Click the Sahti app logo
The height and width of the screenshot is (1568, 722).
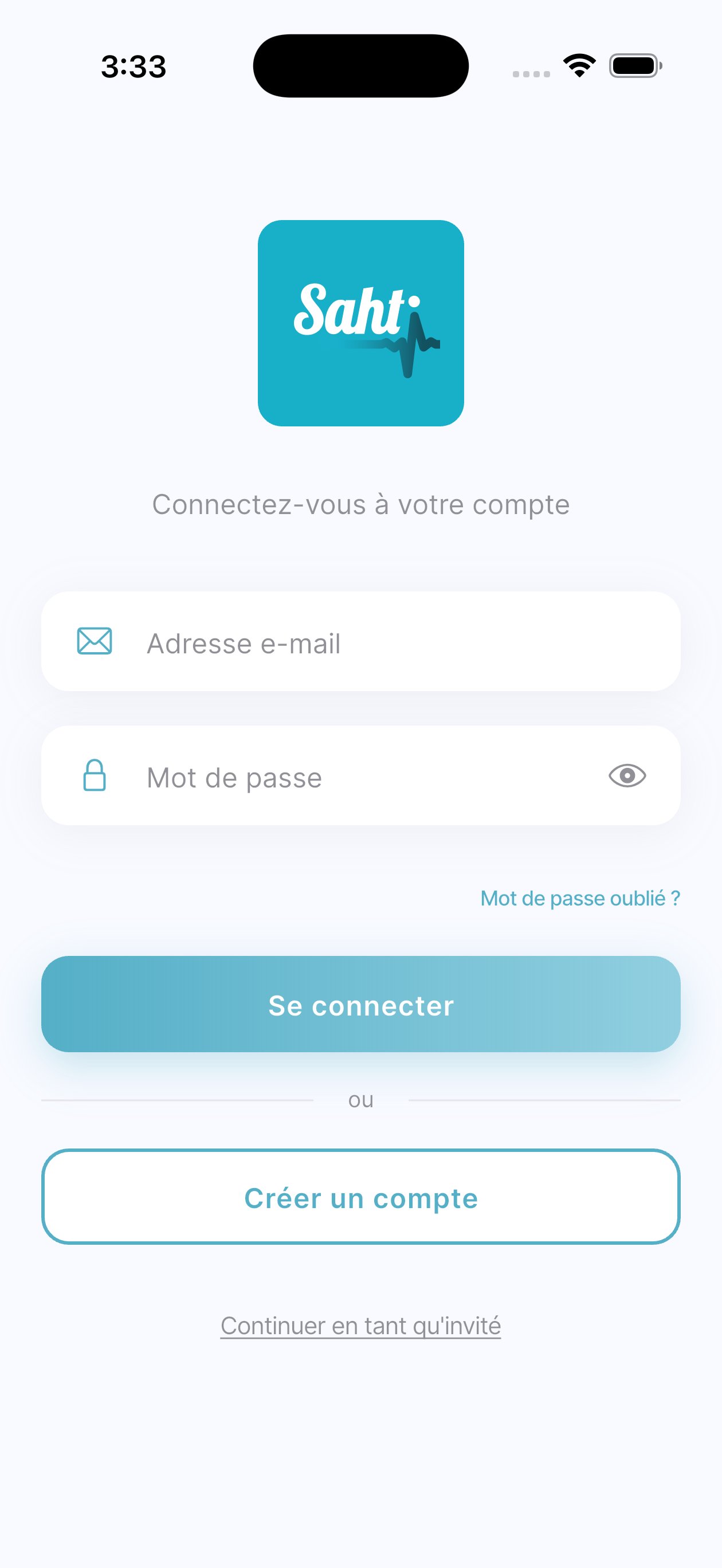pos(361,323)
